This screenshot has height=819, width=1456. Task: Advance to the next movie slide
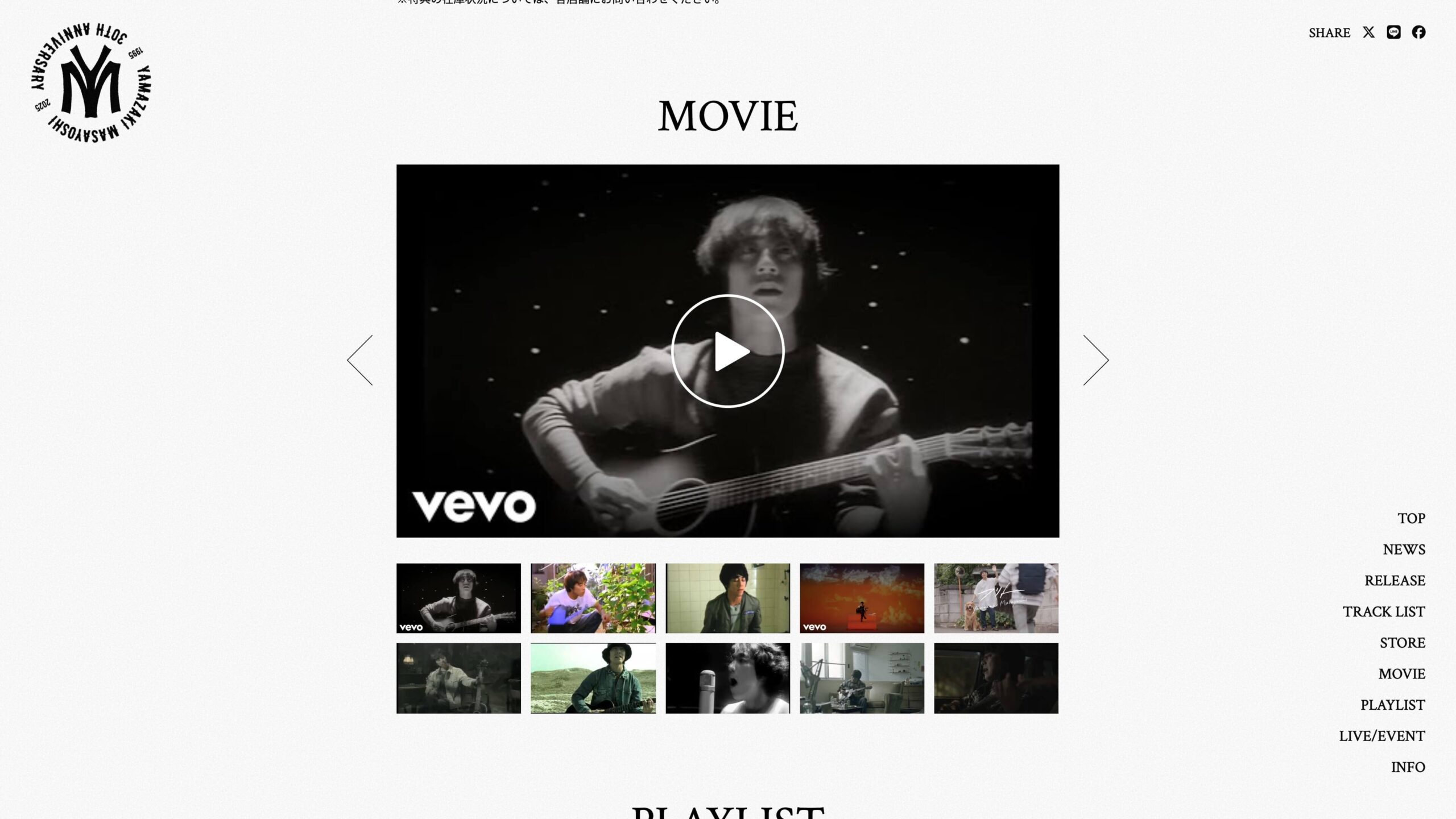pyautogui.click(x=1095, y=360)
